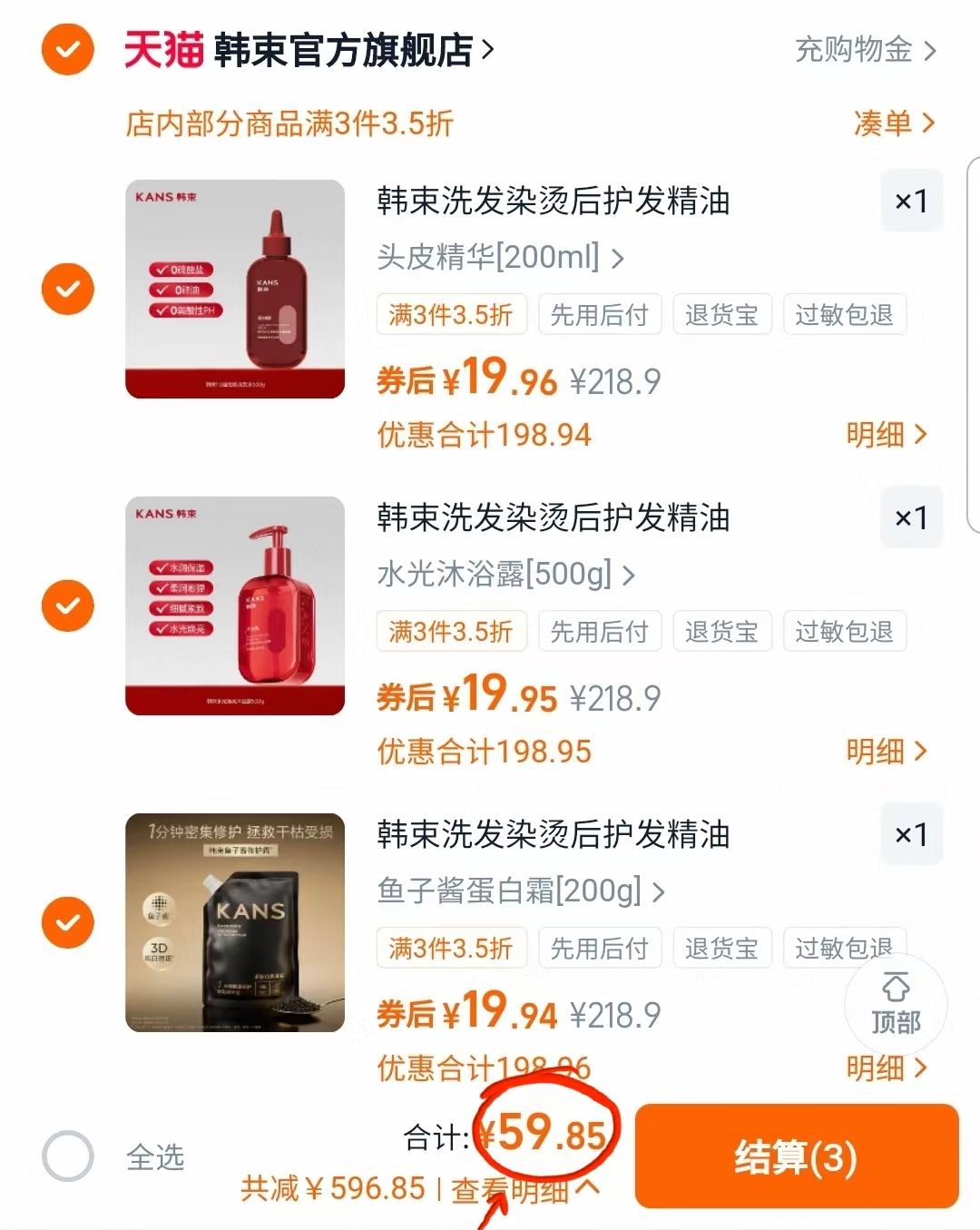
Task: Click the ×1 quantity badge of the first product
Action: tap(911, 202)
